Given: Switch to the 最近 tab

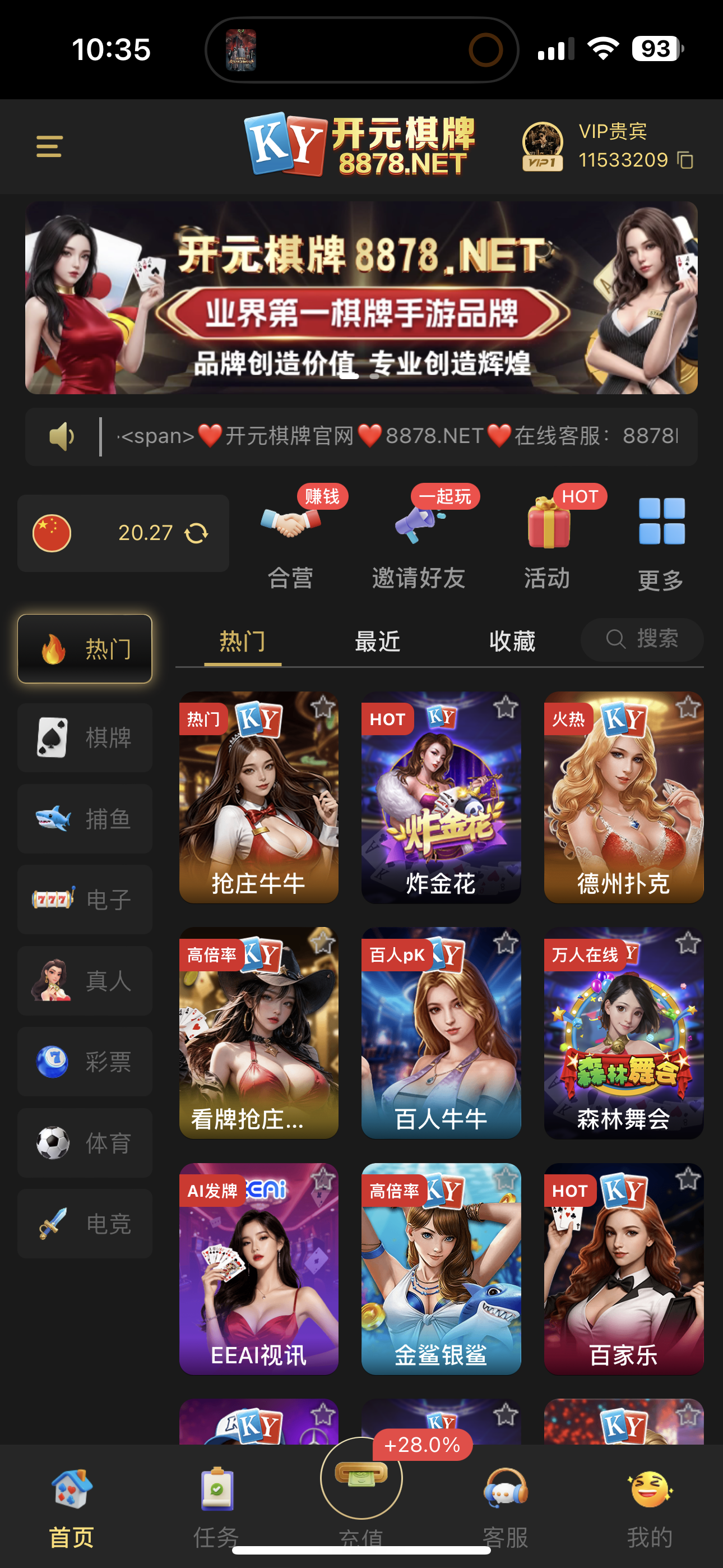Looking at the screenshot, I should (377, 642).
